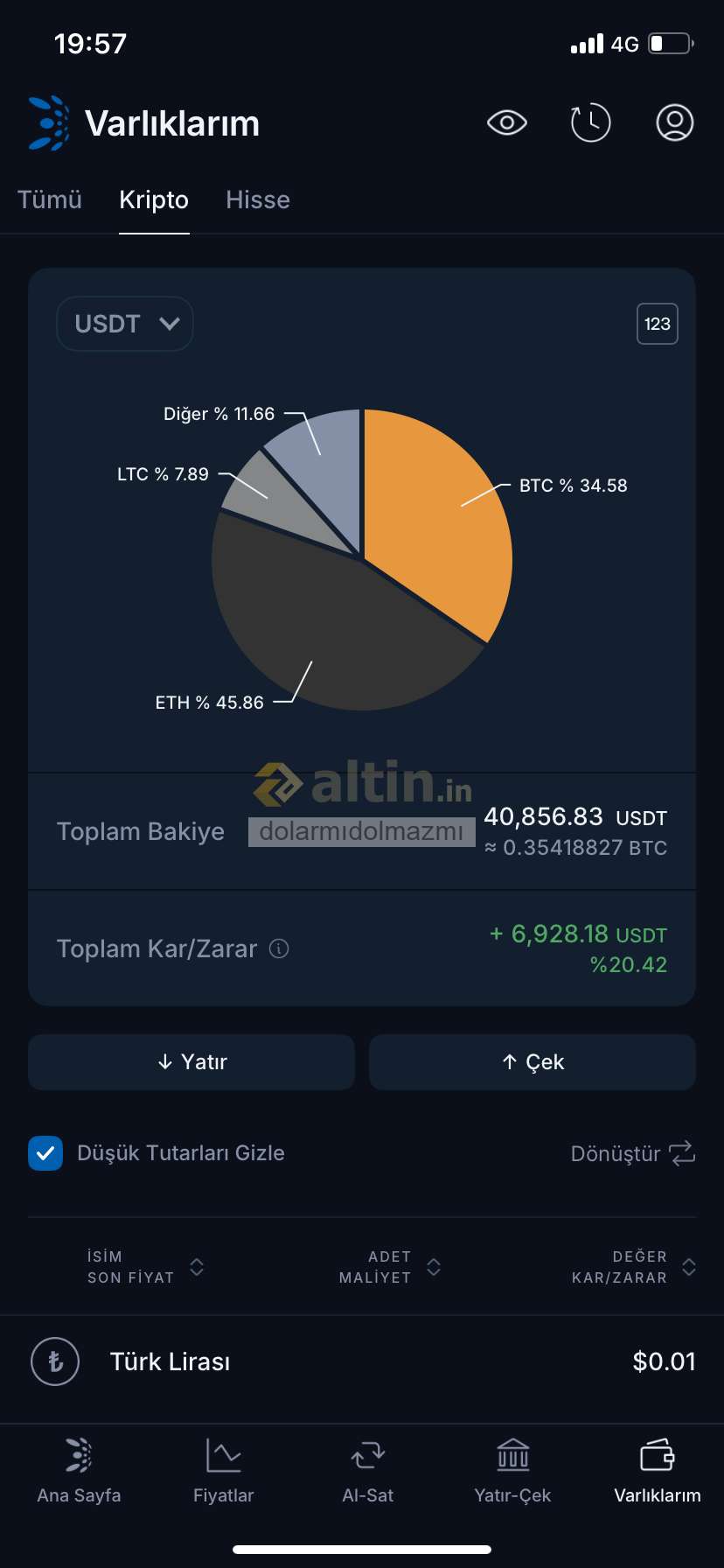Image resolution: width=724 pixels, height=1568 pixels.
Task: Sort by Adet / Maliyet
Action: pyautogui.click(x=390, y=1267)
